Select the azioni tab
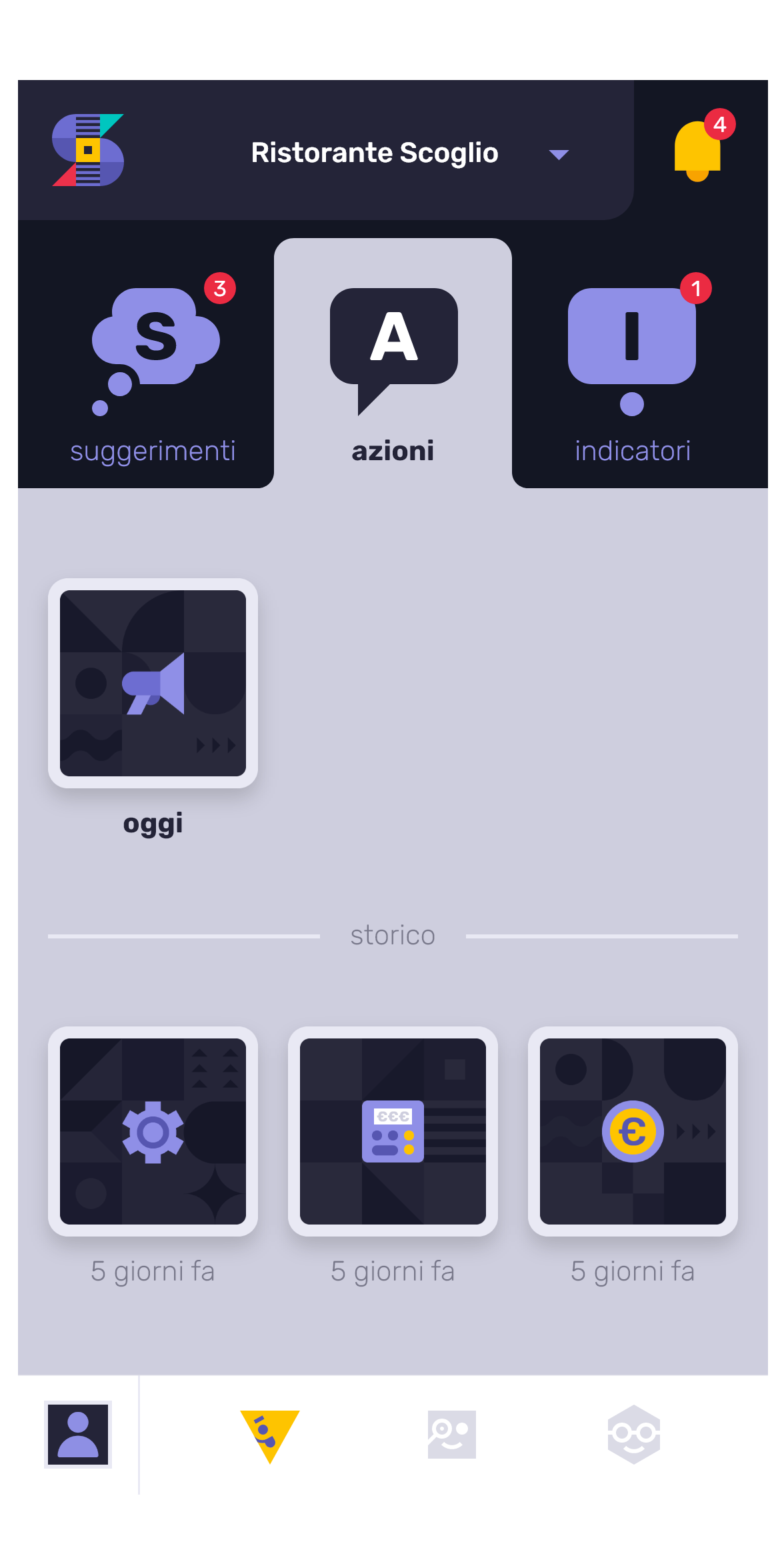The height and width of the screenshot is (1554, 784). coord(393,367)
